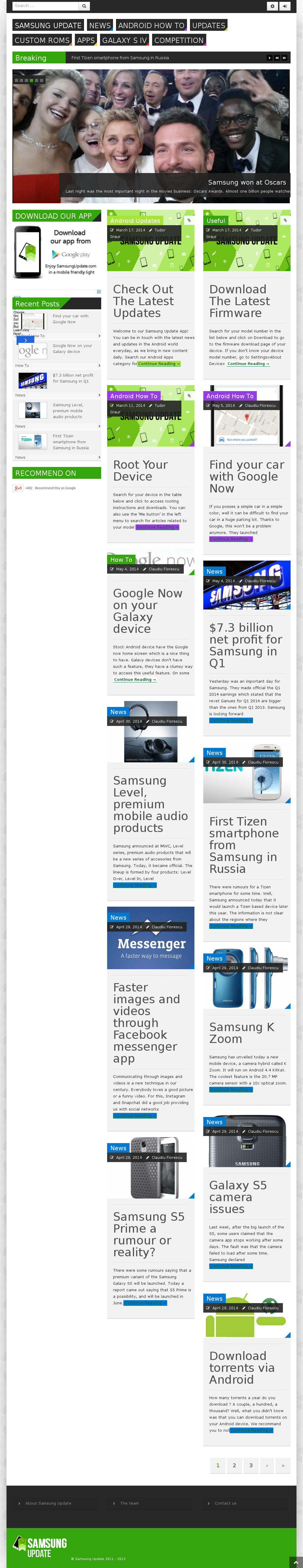Viewport: 303px width, 1568px height.
Task: Open the Samsung K Zoom article
Action: (x=241, y=1033)
